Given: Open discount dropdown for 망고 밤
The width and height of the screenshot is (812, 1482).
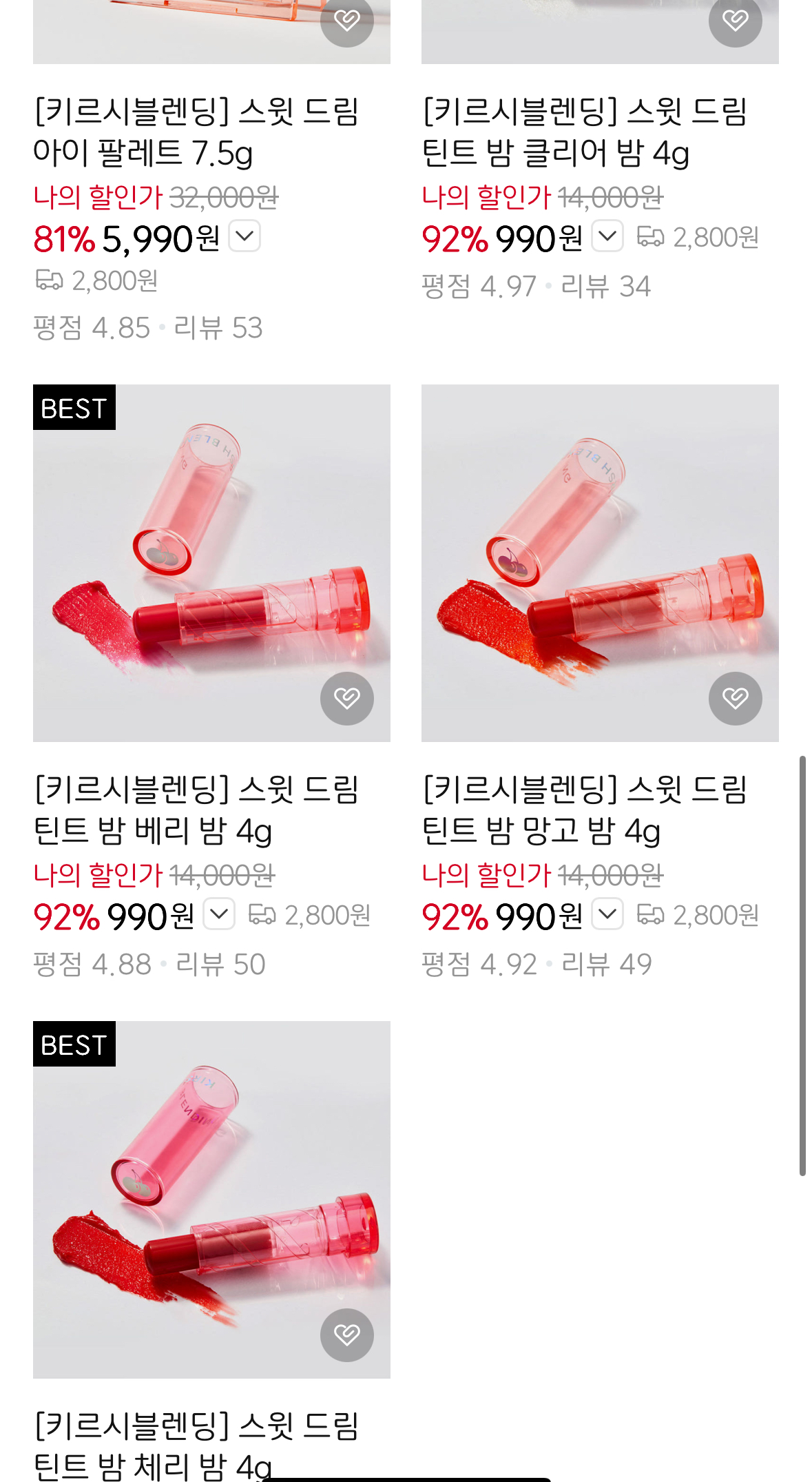Looking at the screenshot, I should point(607,914).
